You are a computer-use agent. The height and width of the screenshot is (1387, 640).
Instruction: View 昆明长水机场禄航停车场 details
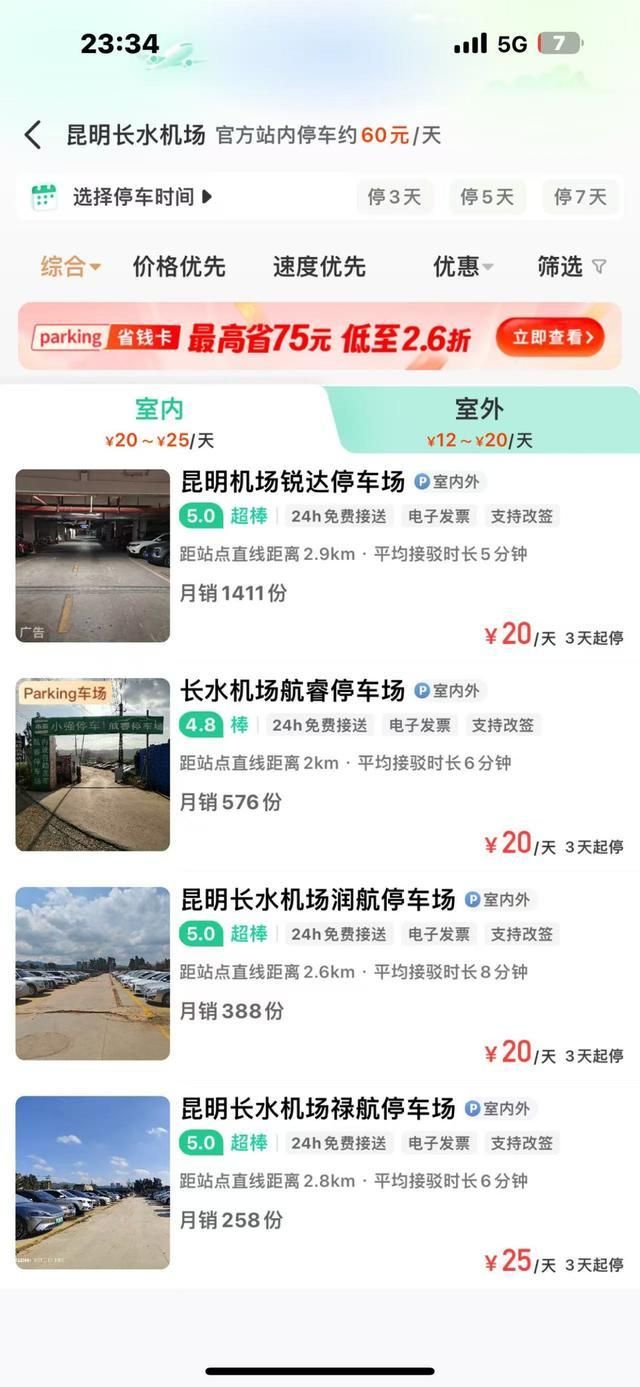318,1109
